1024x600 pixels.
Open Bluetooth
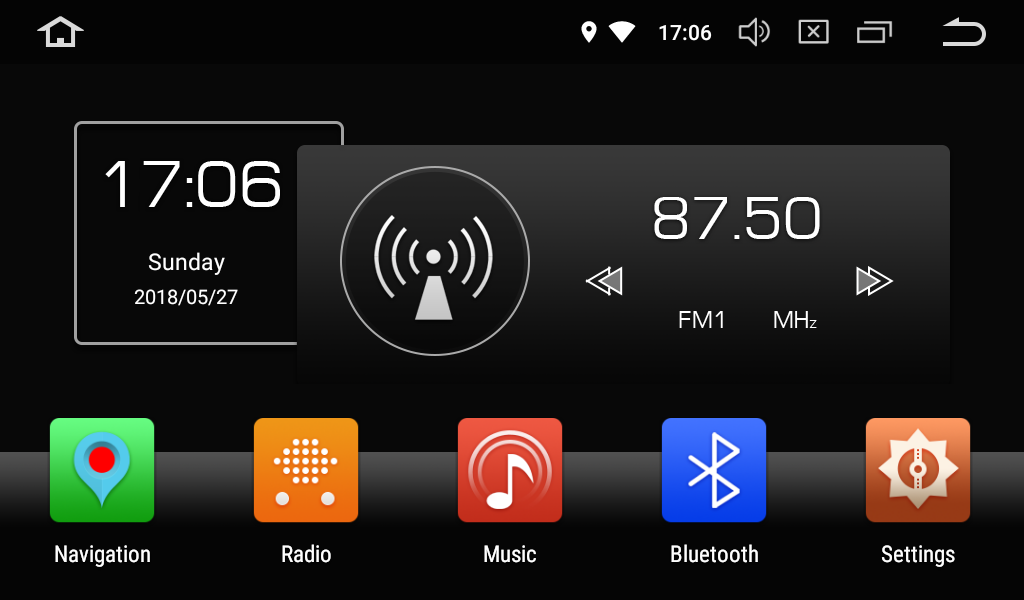point(714,470)
